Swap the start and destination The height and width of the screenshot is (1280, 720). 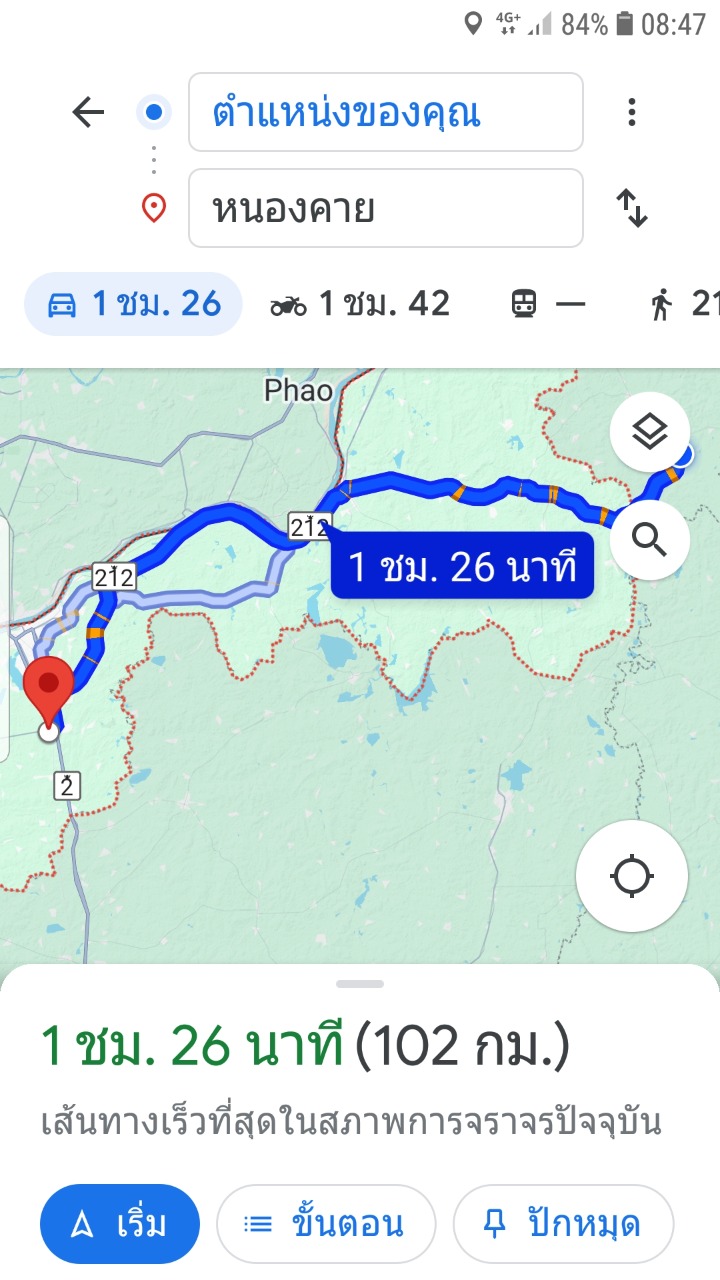[x=632, y=208]
